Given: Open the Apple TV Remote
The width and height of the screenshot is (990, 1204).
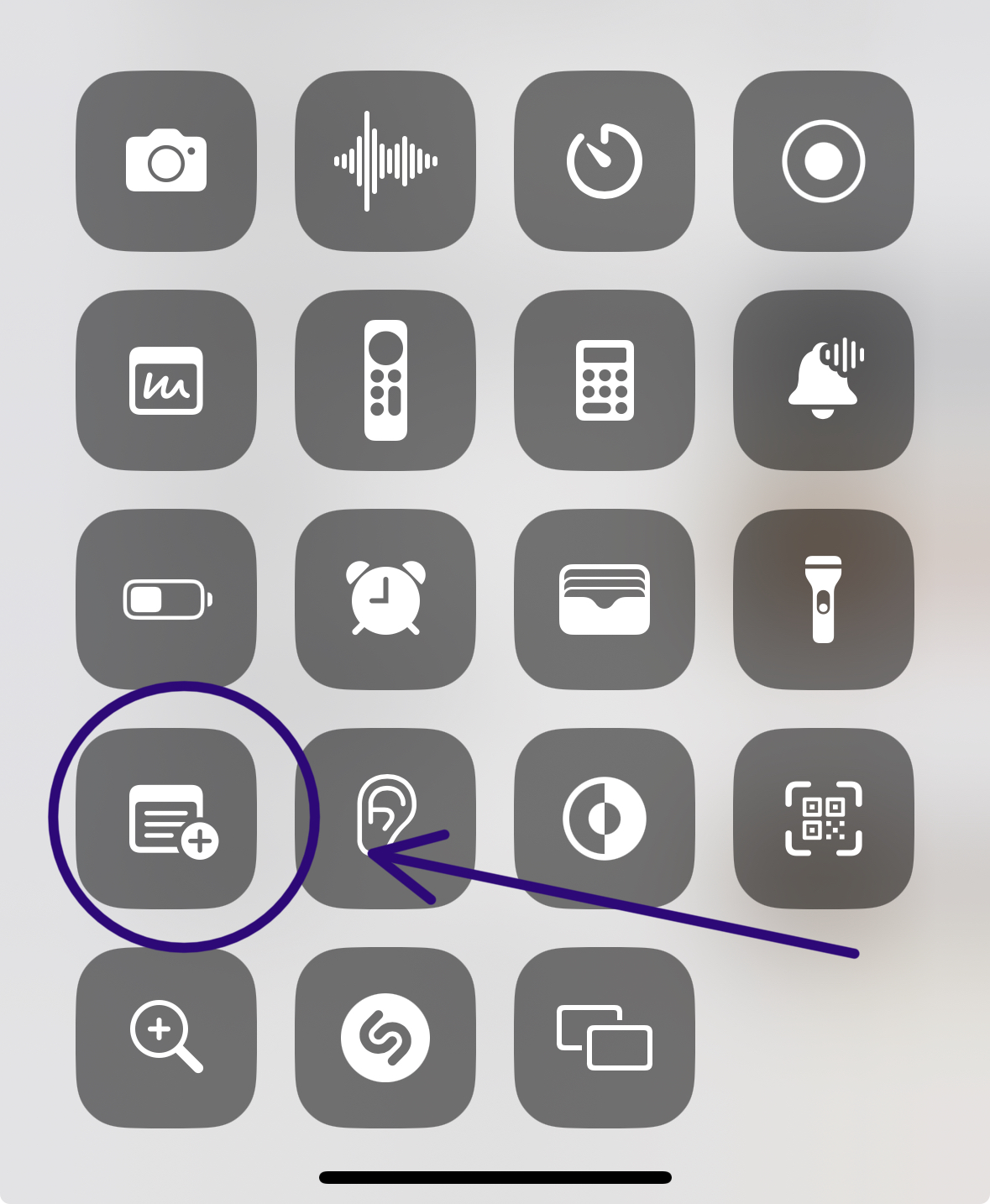Looking at the screenshot, I should (x=385, y=380).
